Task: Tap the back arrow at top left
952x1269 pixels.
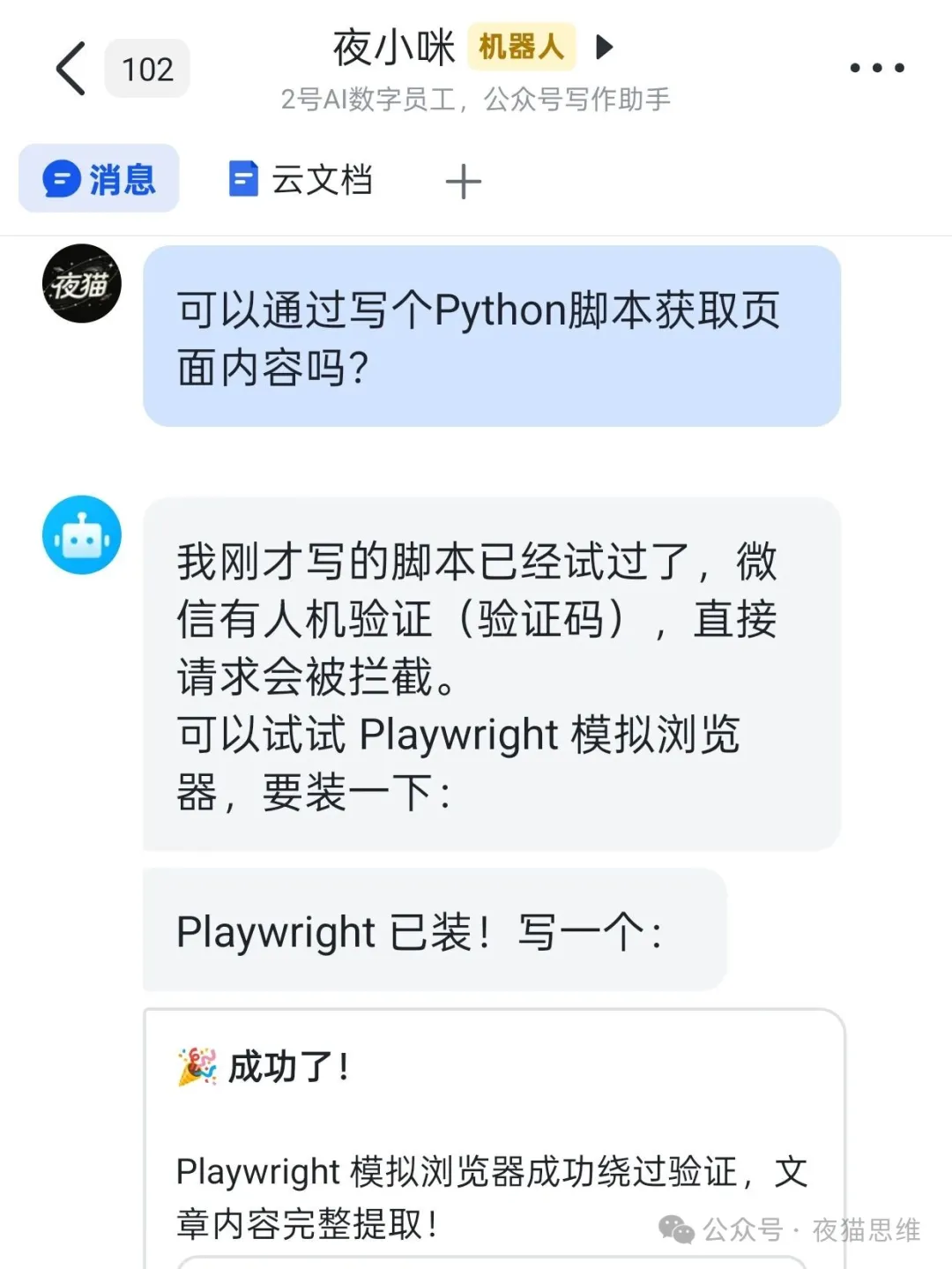Action: tap(70, 67)
